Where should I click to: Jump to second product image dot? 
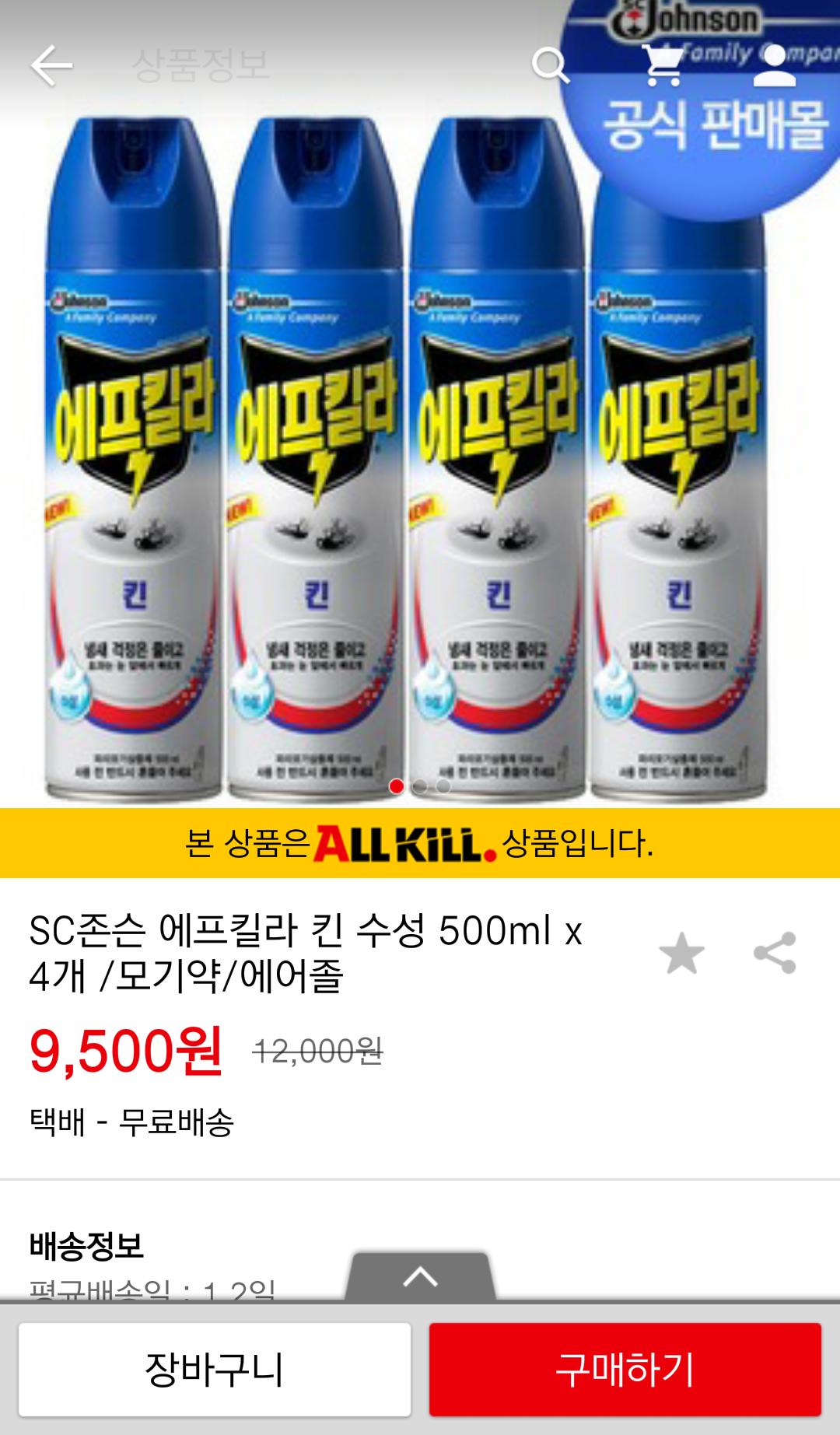pos(420,786)
